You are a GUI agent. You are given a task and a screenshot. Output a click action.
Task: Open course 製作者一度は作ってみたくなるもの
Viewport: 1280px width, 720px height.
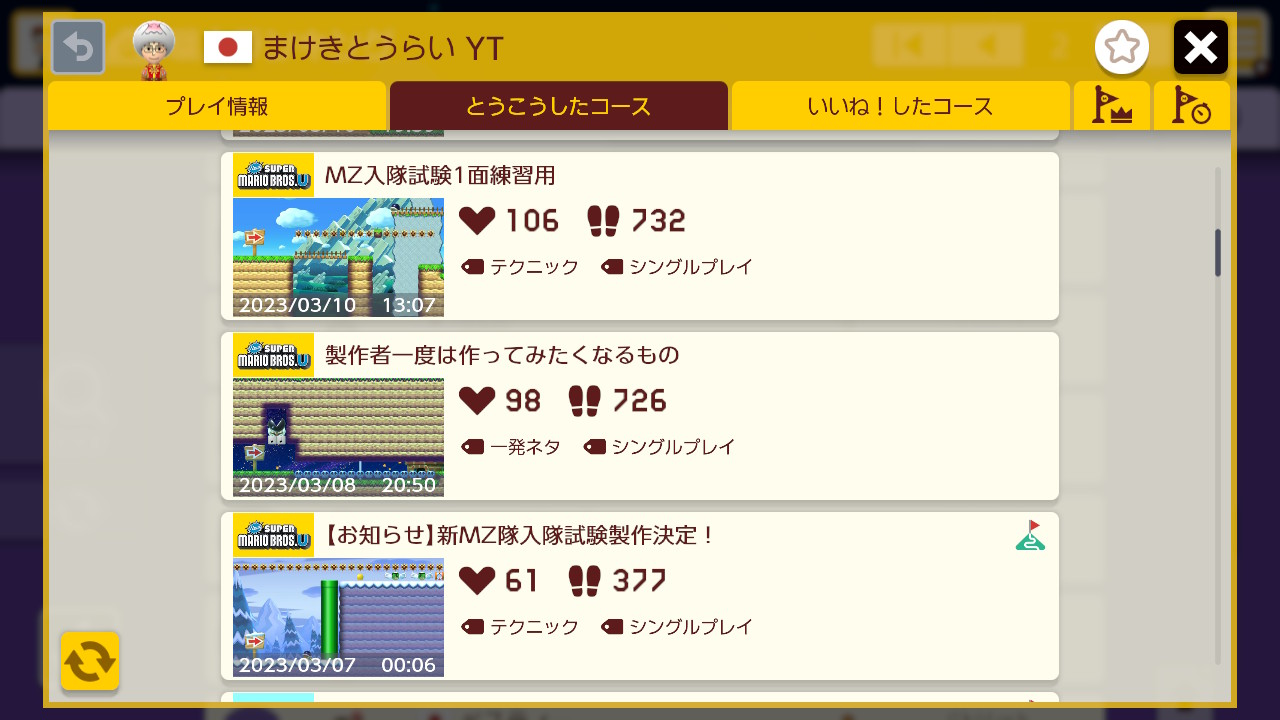pos(639,416)
